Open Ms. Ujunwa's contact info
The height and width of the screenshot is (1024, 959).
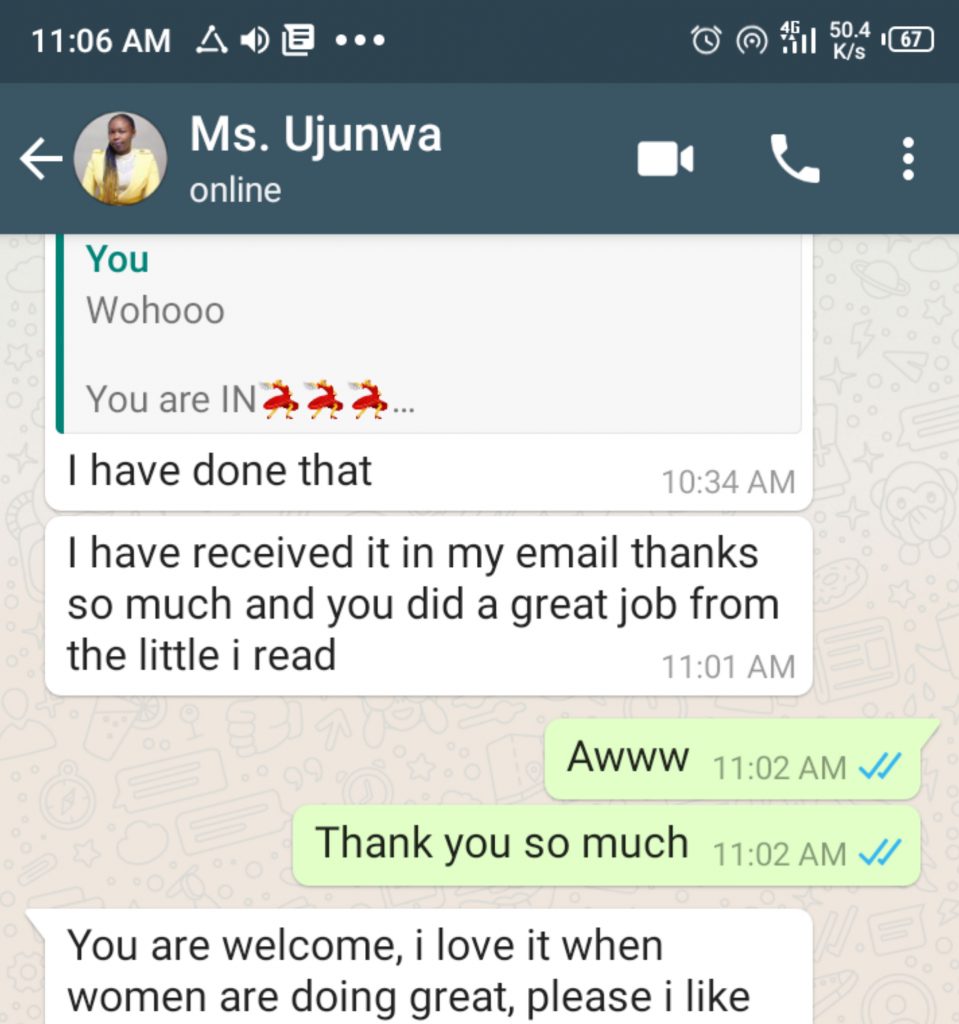(315, 158)
